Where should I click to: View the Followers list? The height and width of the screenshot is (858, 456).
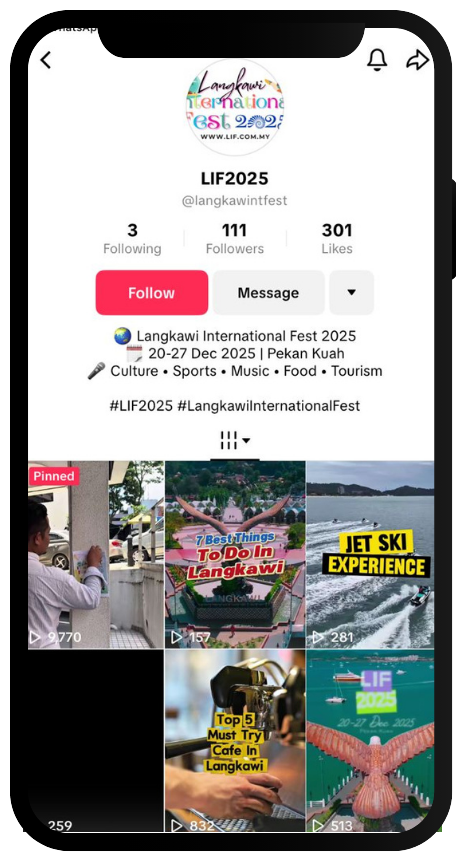[x=234, y=239]
